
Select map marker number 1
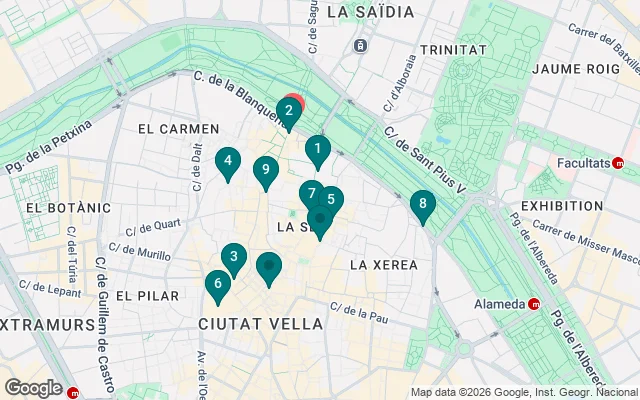[x=317, y=152]
